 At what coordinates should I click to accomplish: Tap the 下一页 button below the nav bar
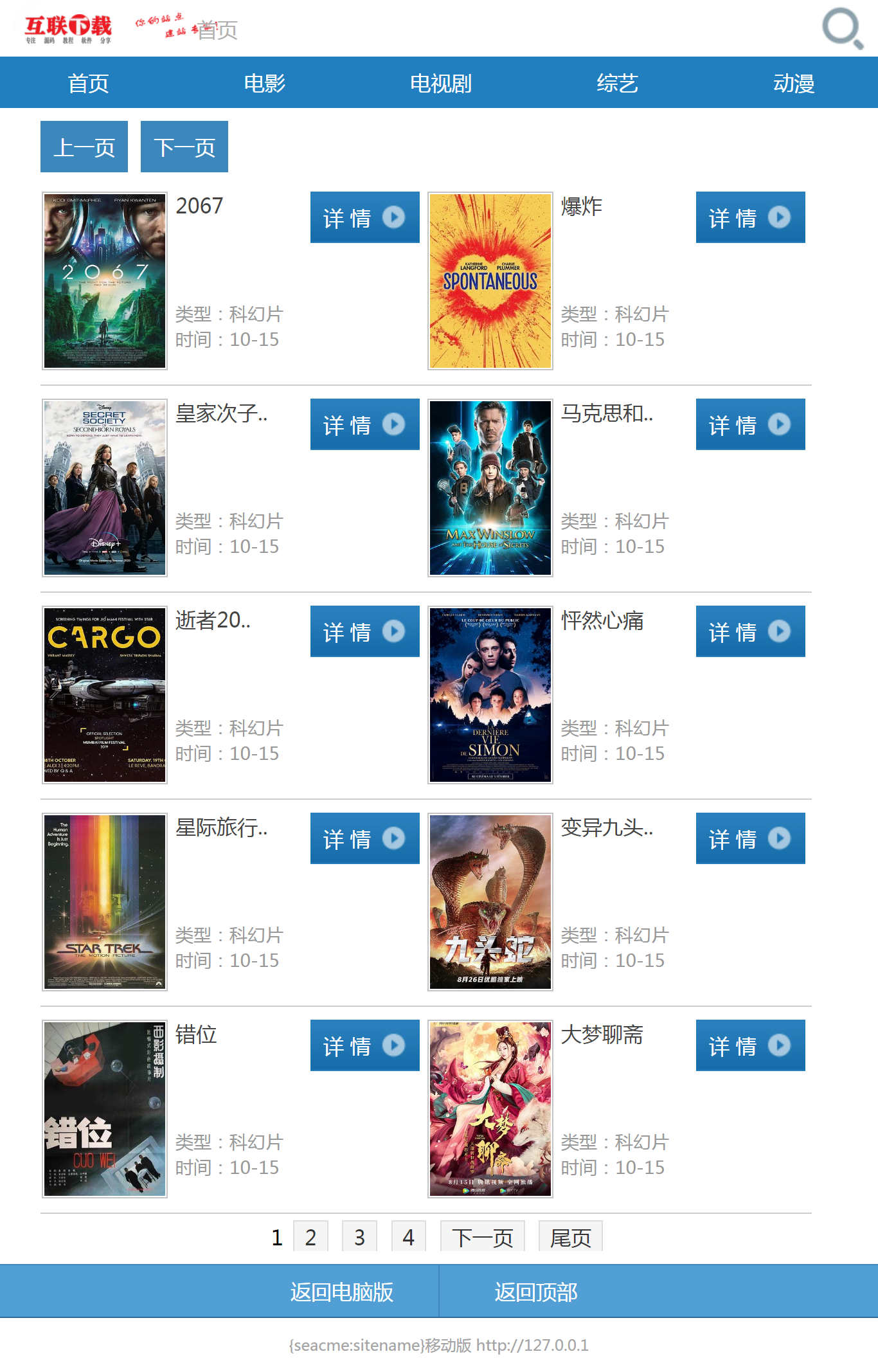click(x=184, y=147)
